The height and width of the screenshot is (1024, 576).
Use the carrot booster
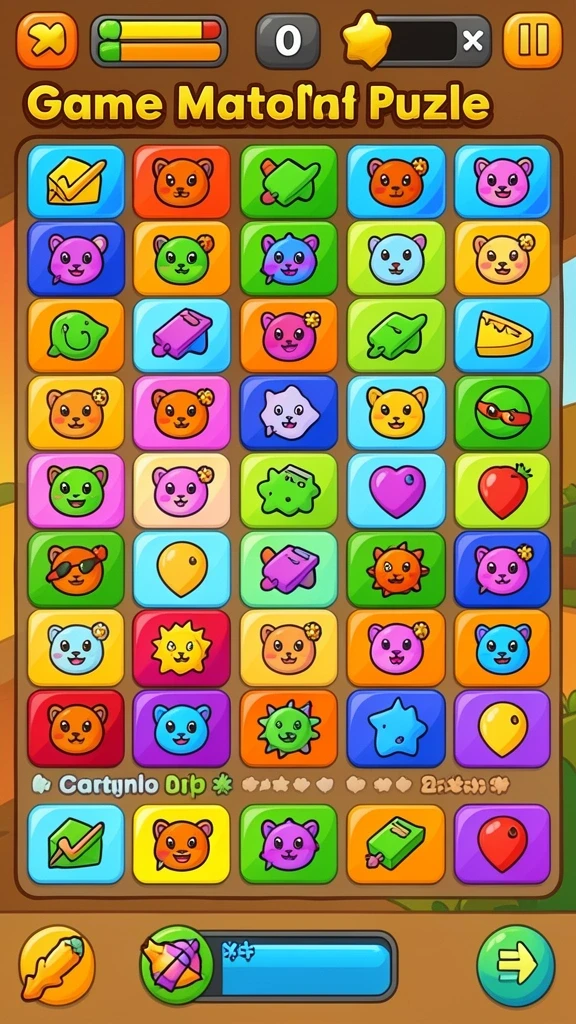point(57,965)
